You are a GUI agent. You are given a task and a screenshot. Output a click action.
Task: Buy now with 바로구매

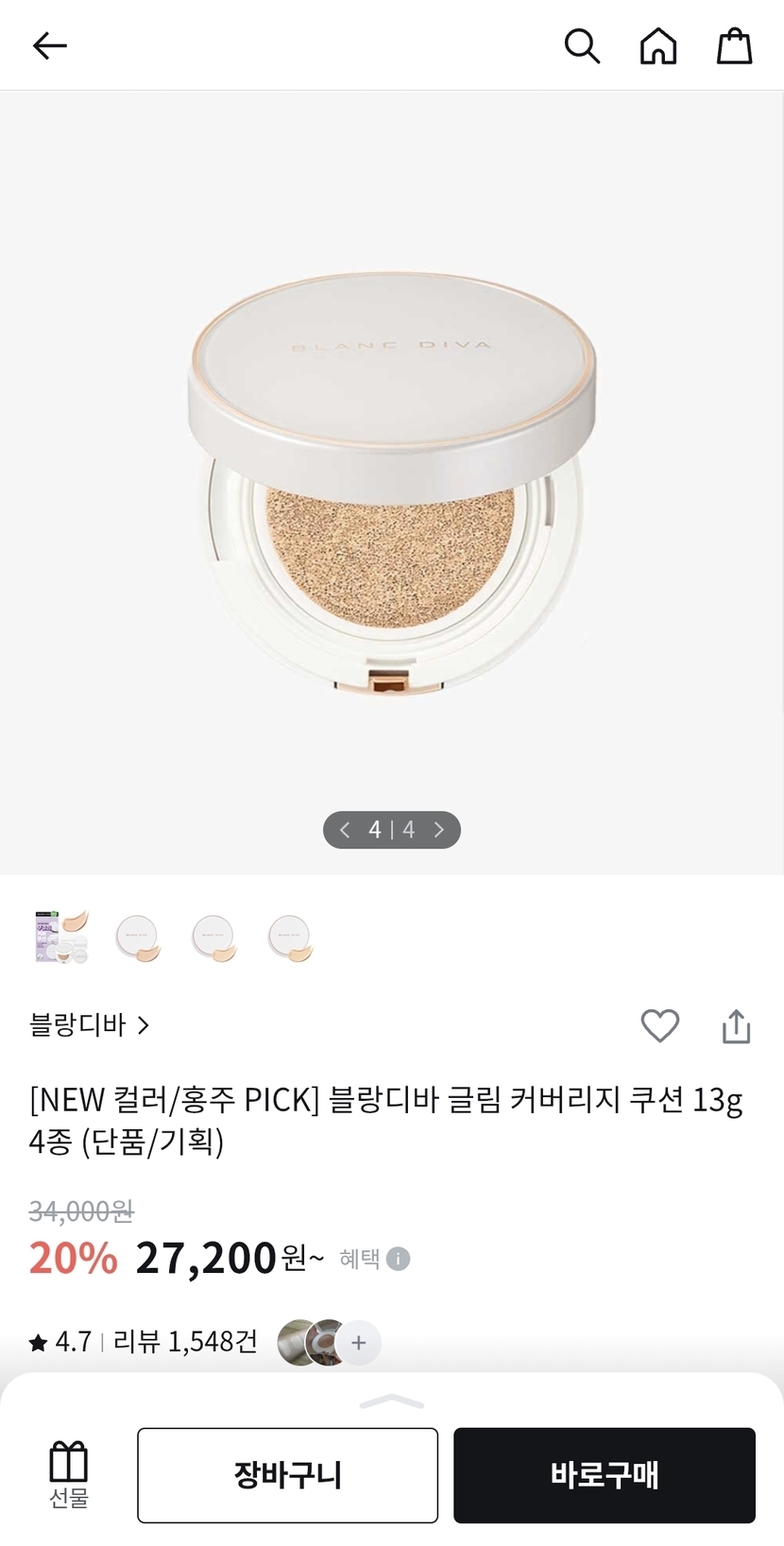(x=605, y=1475)
